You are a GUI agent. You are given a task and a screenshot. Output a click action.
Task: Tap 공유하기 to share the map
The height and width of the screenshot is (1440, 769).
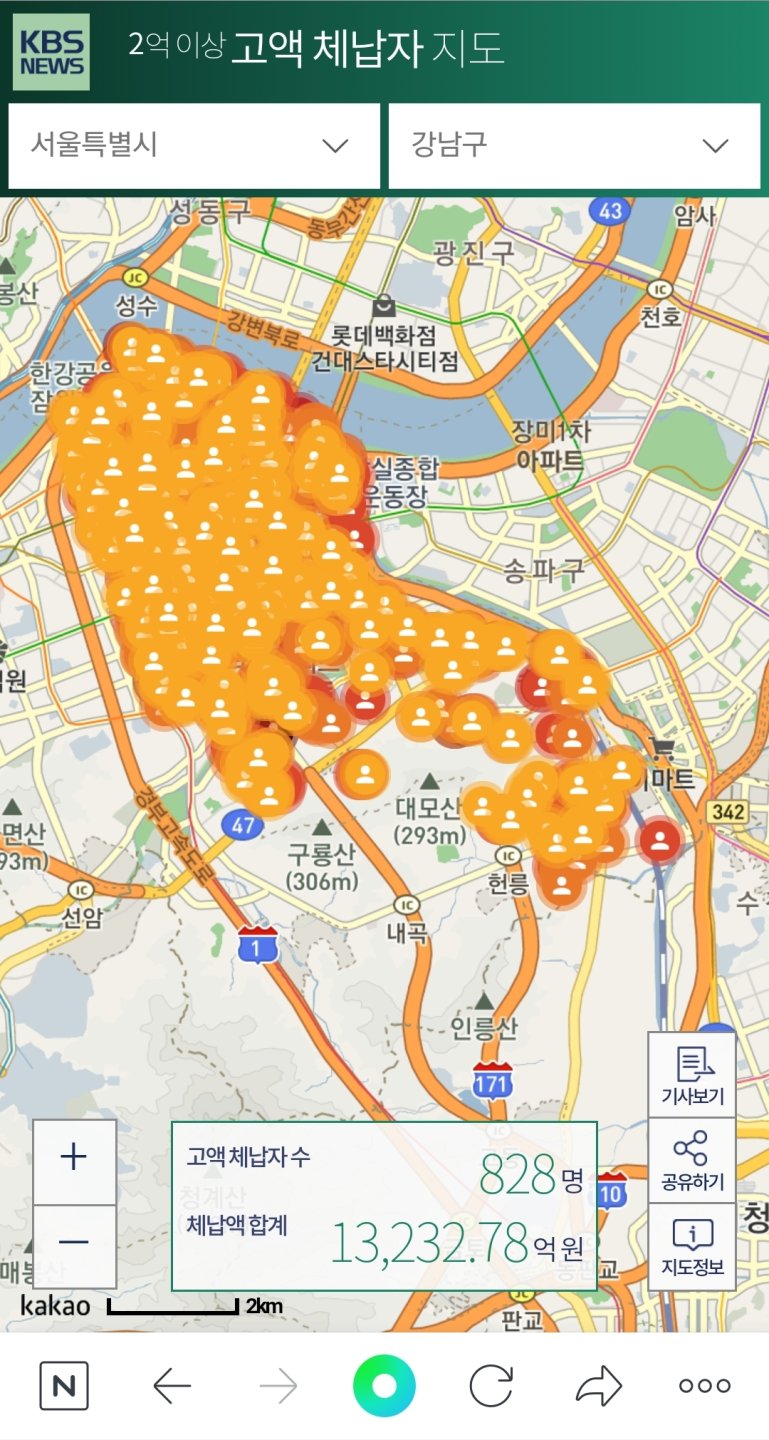[x=692, y=1160]
